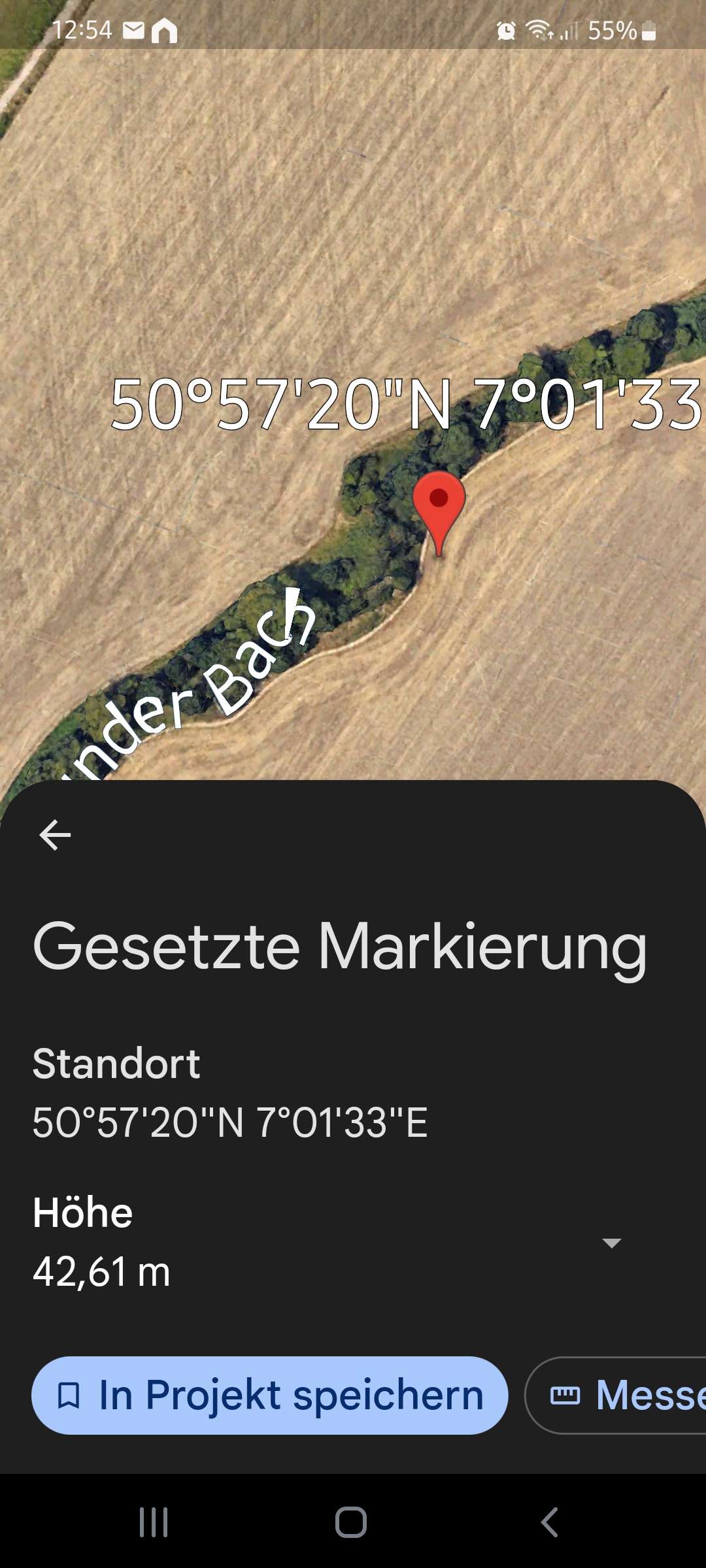Click the 'nder Bach' stream label on map
Image resolution: width=706 pixels, height=1568 pixels.
(x=196, y=673)
